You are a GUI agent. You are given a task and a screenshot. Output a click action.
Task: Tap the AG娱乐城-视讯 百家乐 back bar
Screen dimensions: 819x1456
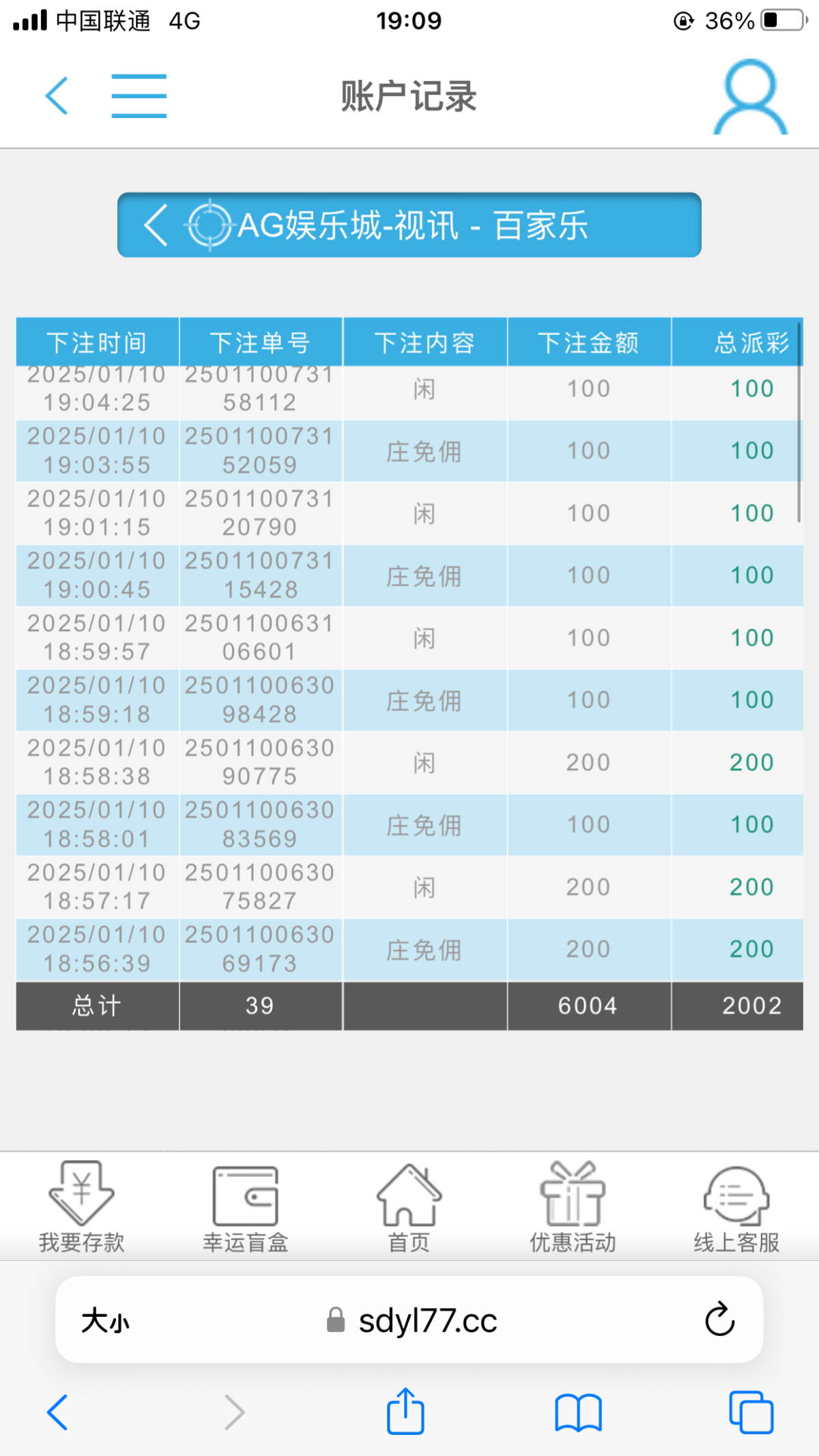(x=409, y=225)
